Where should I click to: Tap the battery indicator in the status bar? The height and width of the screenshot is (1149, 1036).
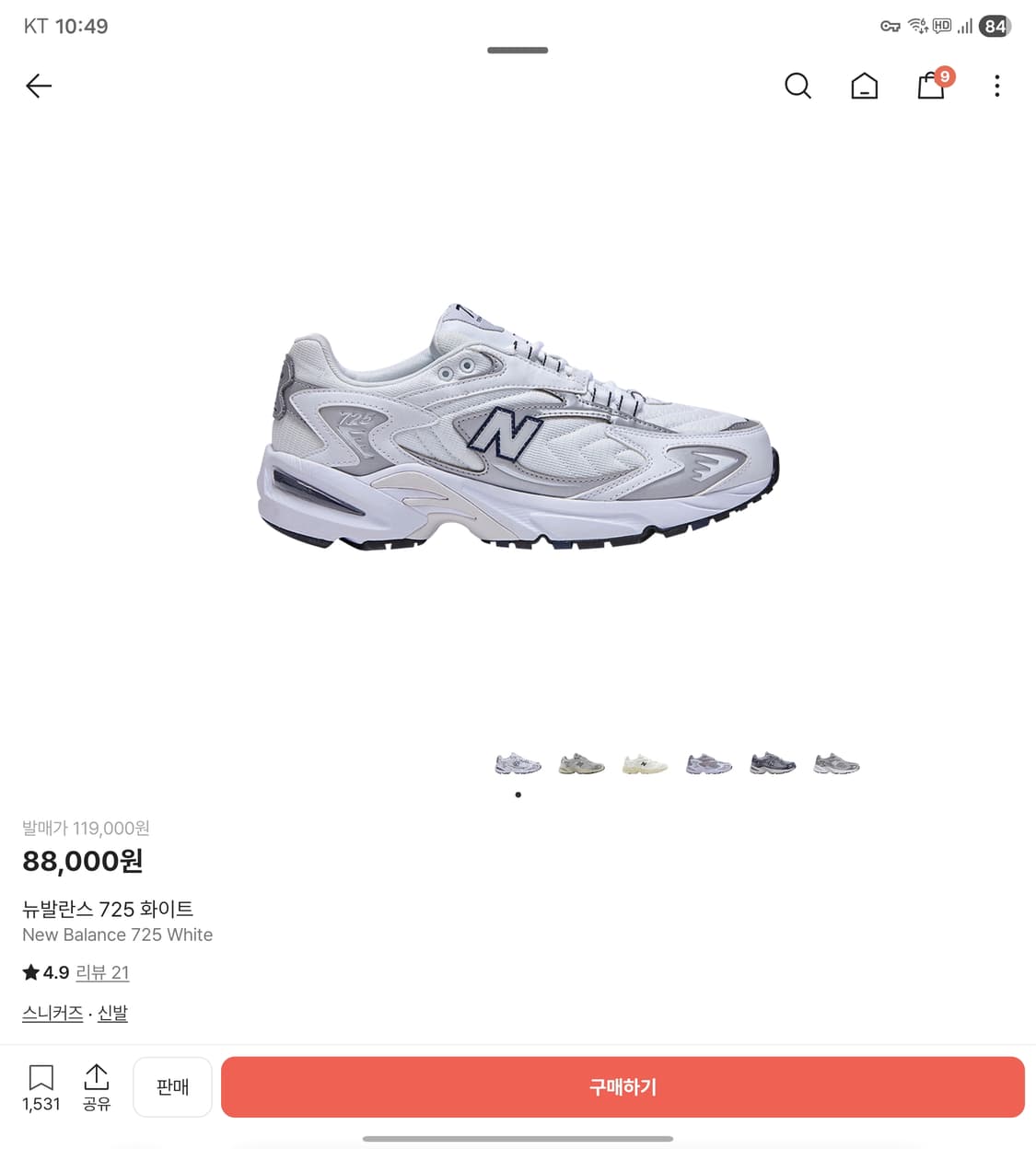[x=994, y=26]
